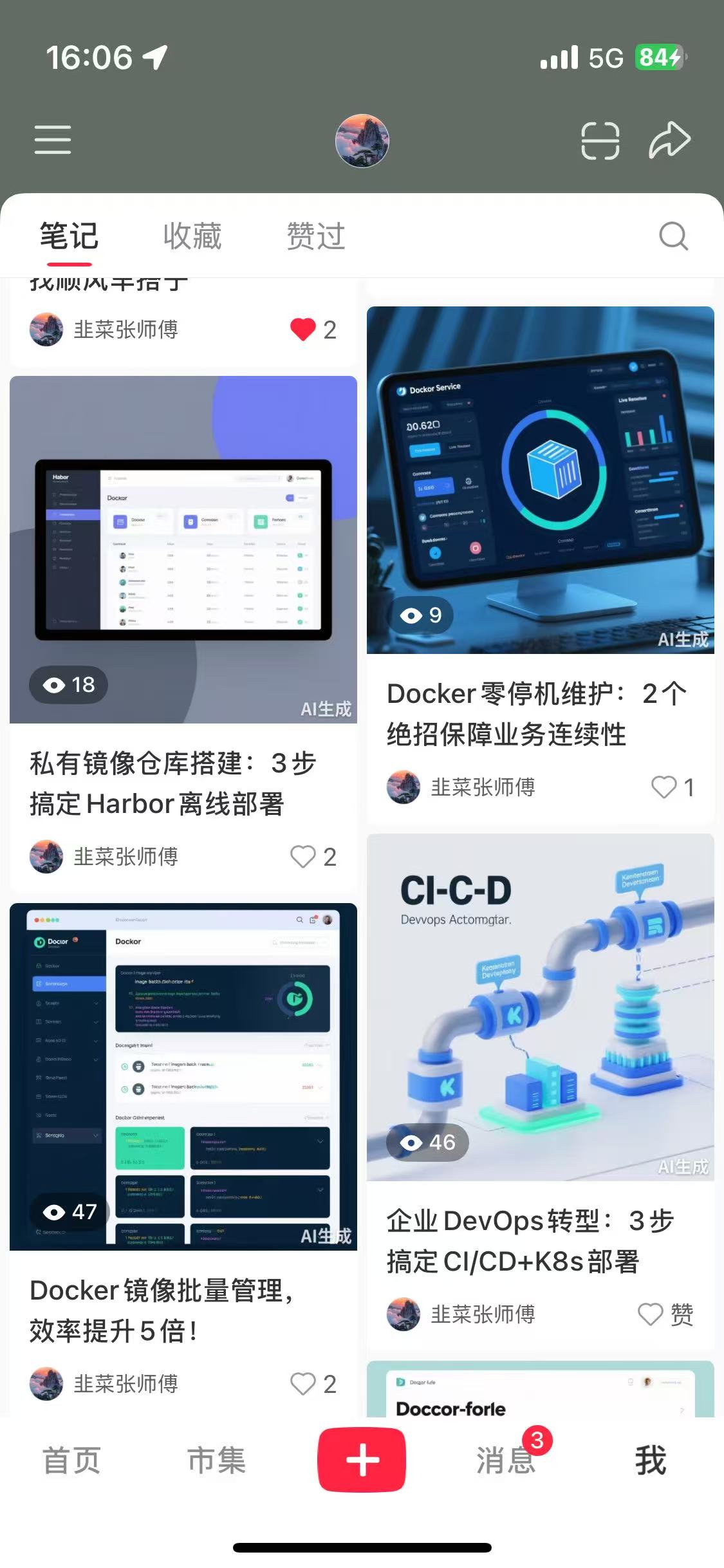Tap the profile avatar in header
Screen dimensions: 724x1568
point(362,141)
